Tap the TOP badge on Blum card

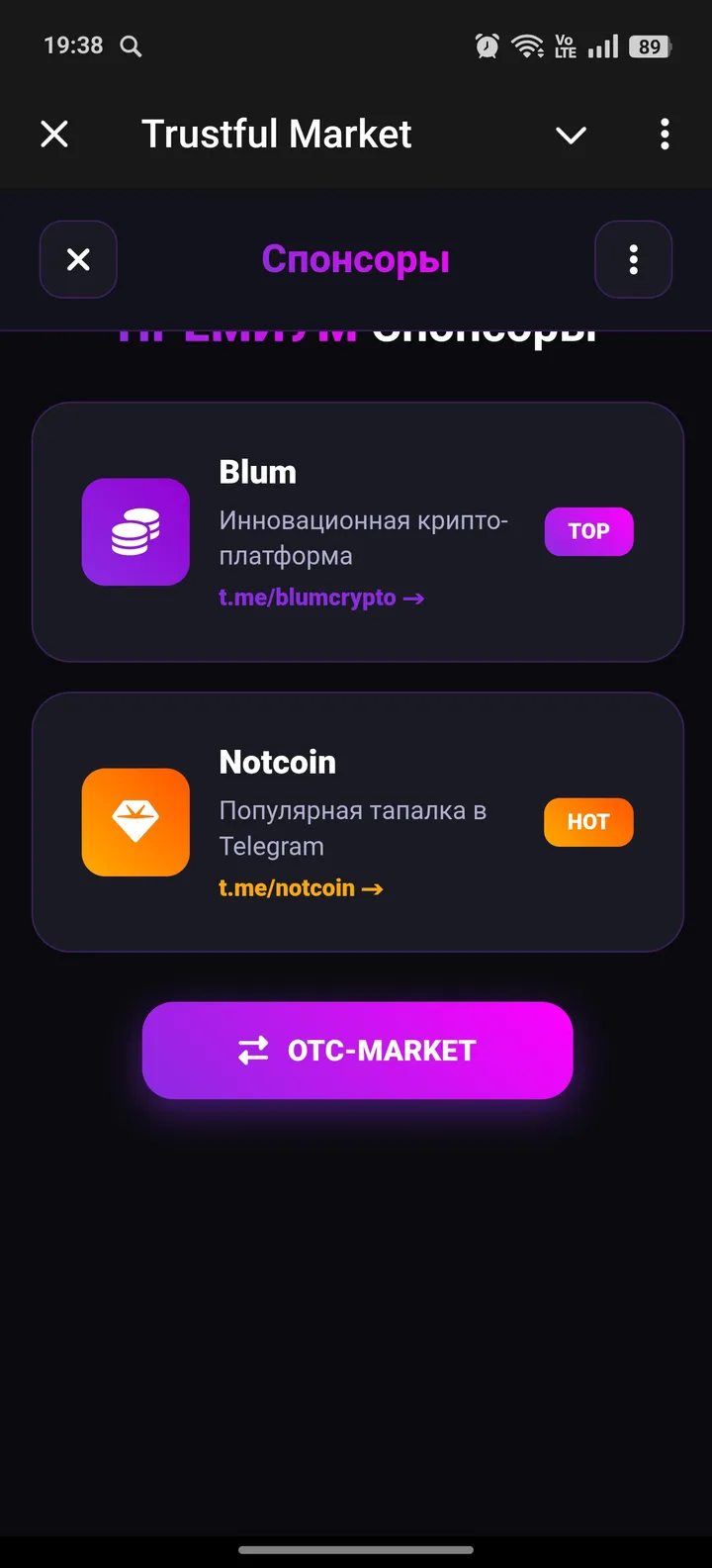(588, 531)
